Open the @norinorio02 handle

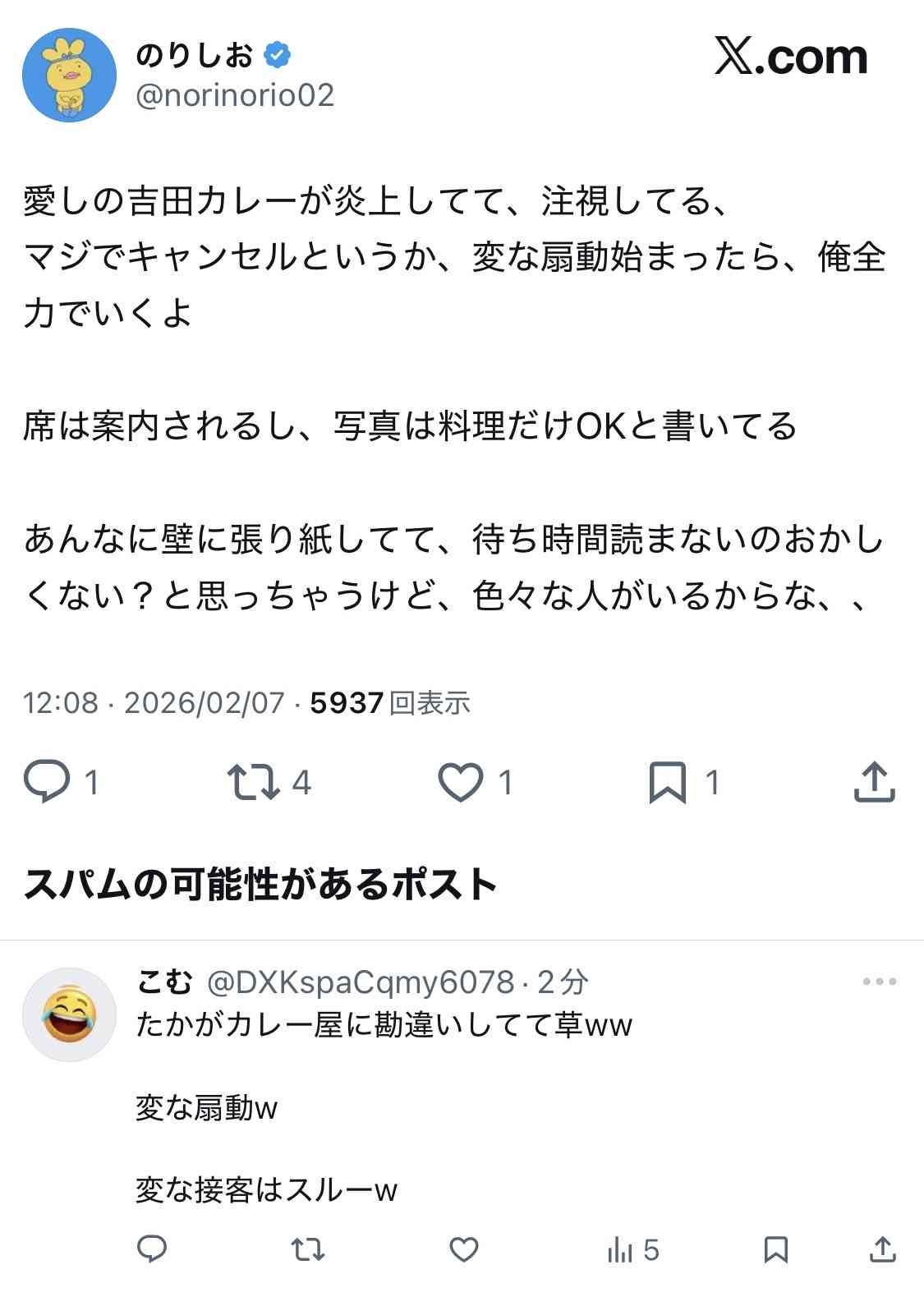234,96
